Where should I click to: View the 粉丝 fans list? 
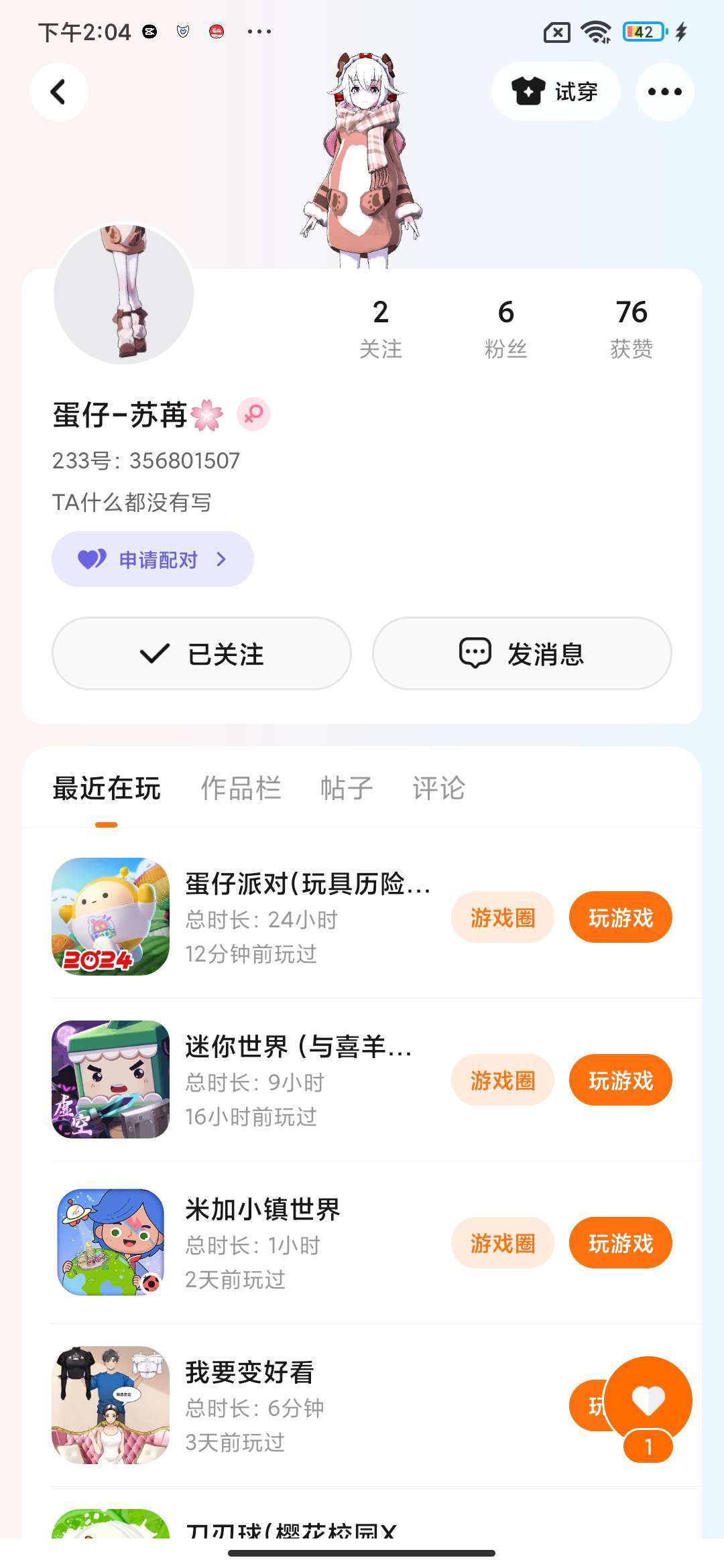pos(505,328)
